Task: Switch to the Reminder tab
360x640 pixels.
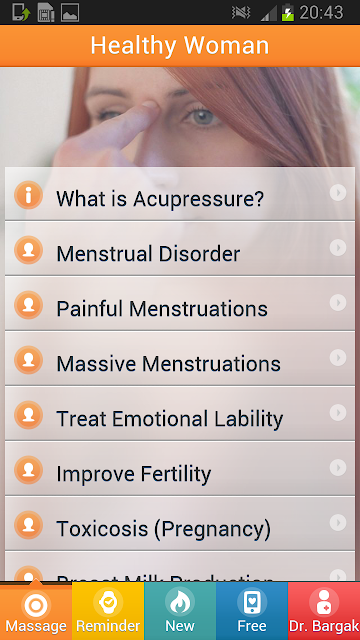Action: (108, 611)
